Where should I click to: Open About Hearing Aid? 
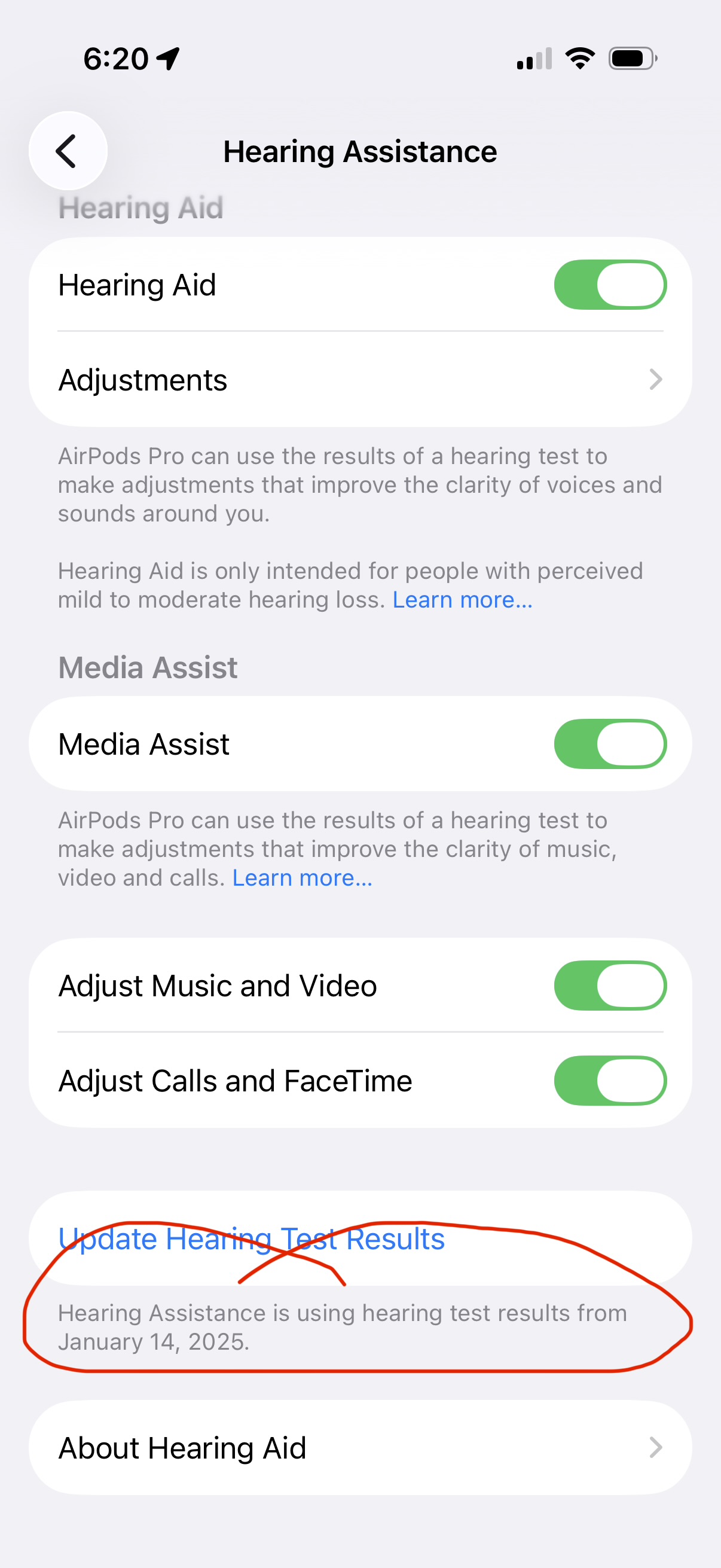pos(360,1447)
